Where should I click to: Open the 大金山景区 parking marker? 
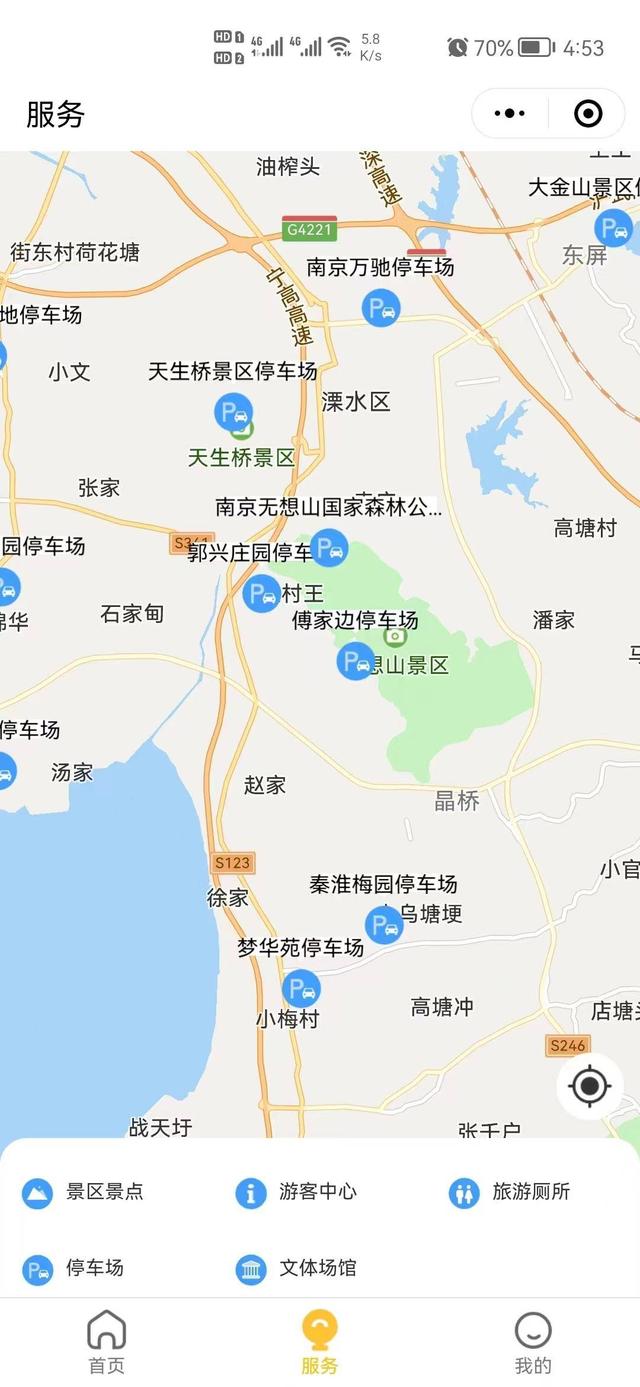[x=612, y=227]
